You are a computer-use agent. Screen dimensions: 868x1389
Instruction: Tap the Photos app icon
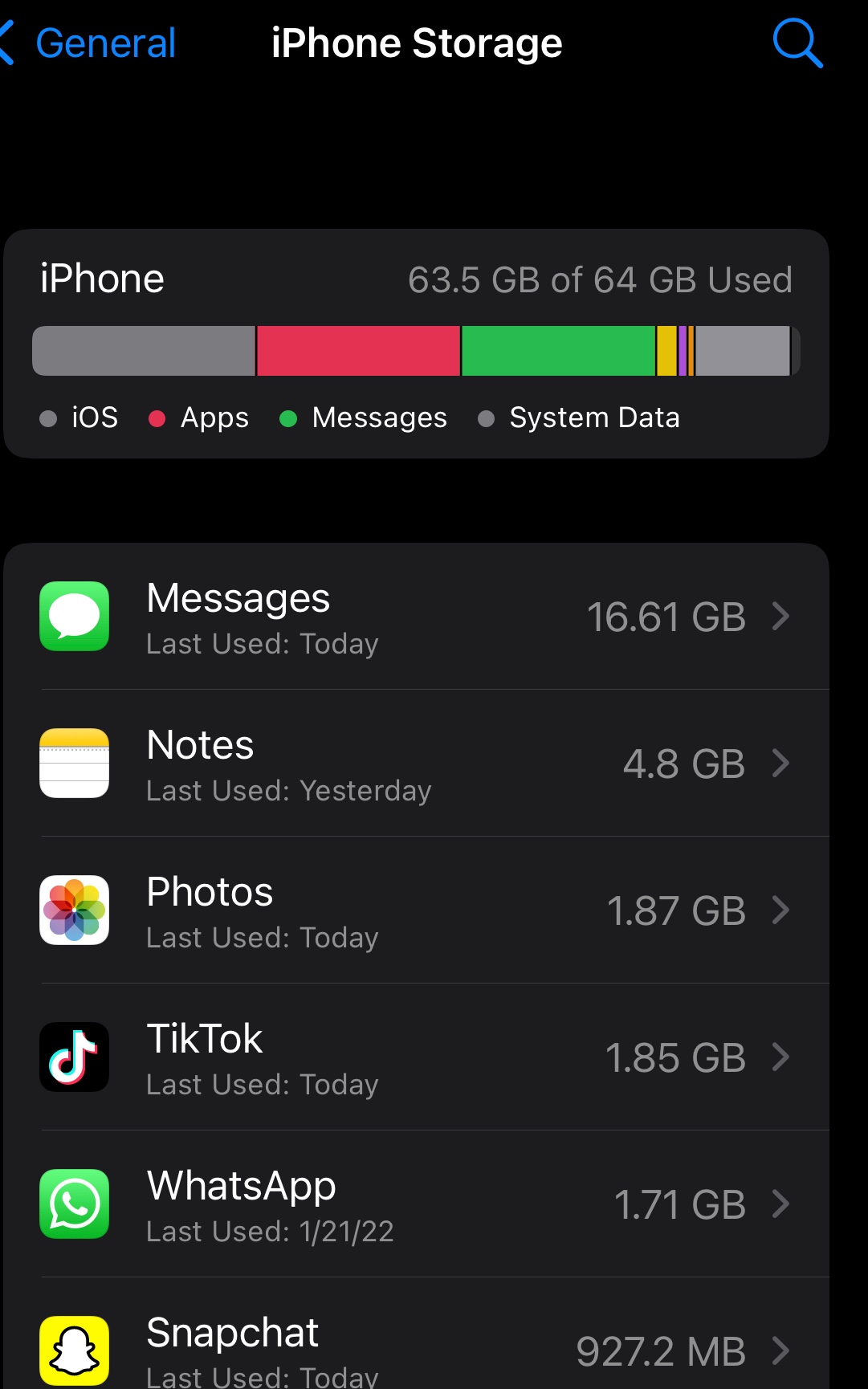point(74,910)
